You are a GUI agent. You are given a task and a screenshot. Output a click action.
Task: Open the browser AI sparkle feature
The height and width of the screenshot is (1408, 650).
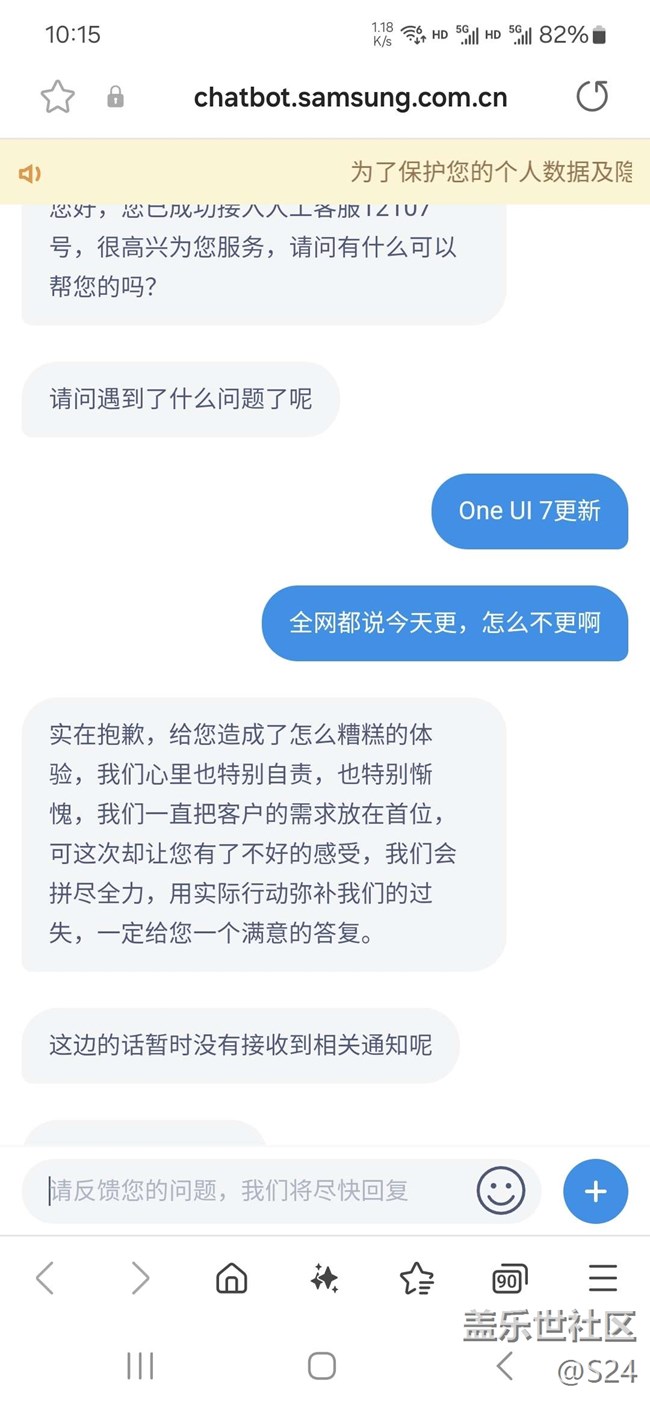click(324, 1278)
